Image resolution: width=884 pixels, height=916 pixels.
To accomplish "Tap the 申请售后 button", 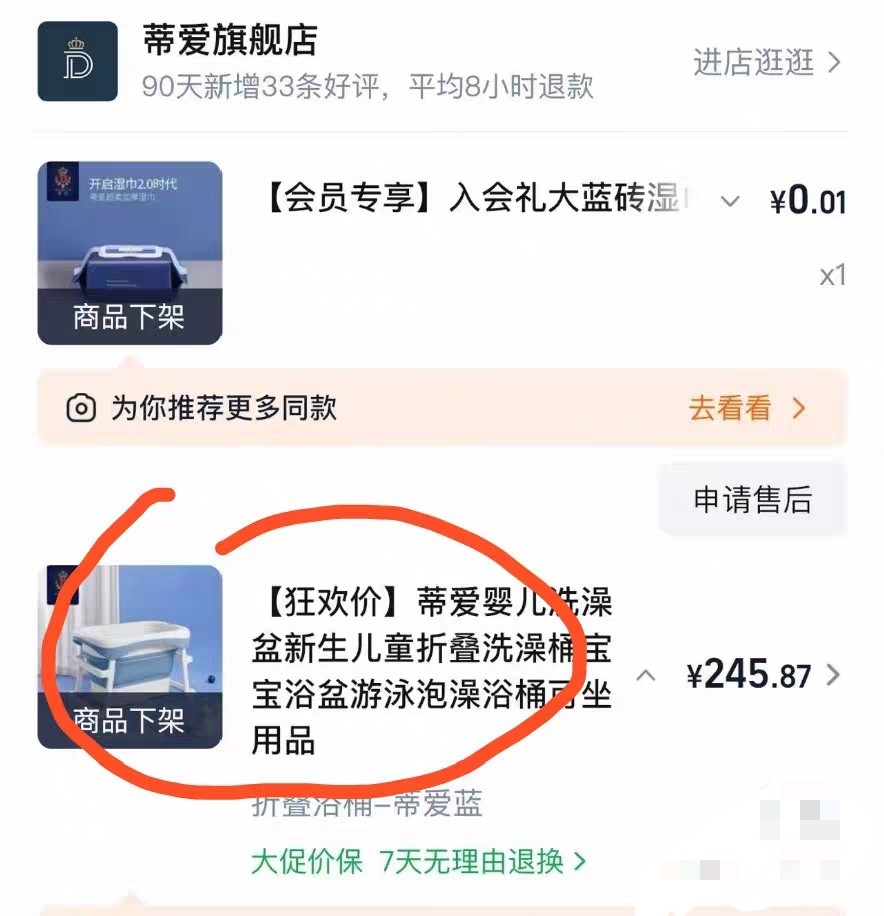I will tap(752, 499).
